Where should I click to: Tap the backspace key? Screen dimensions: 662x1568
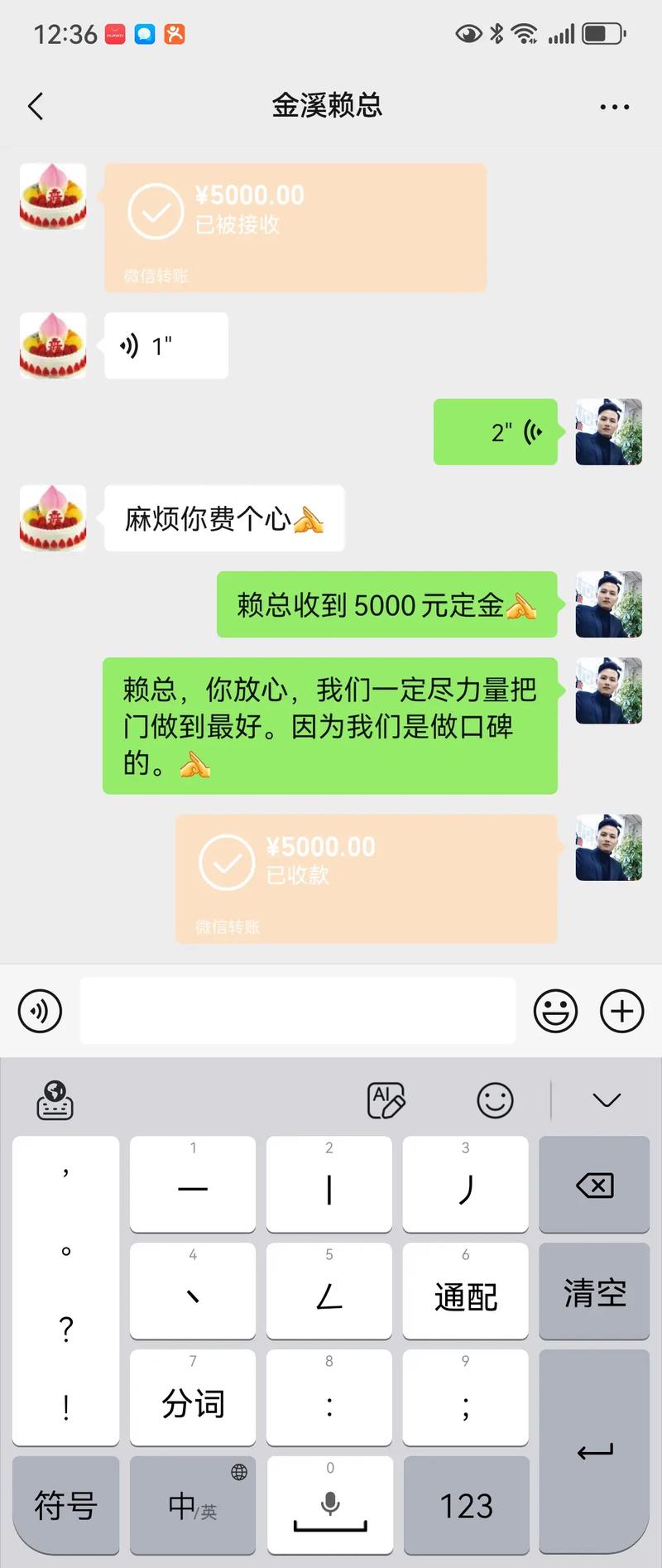point(593,1184)
